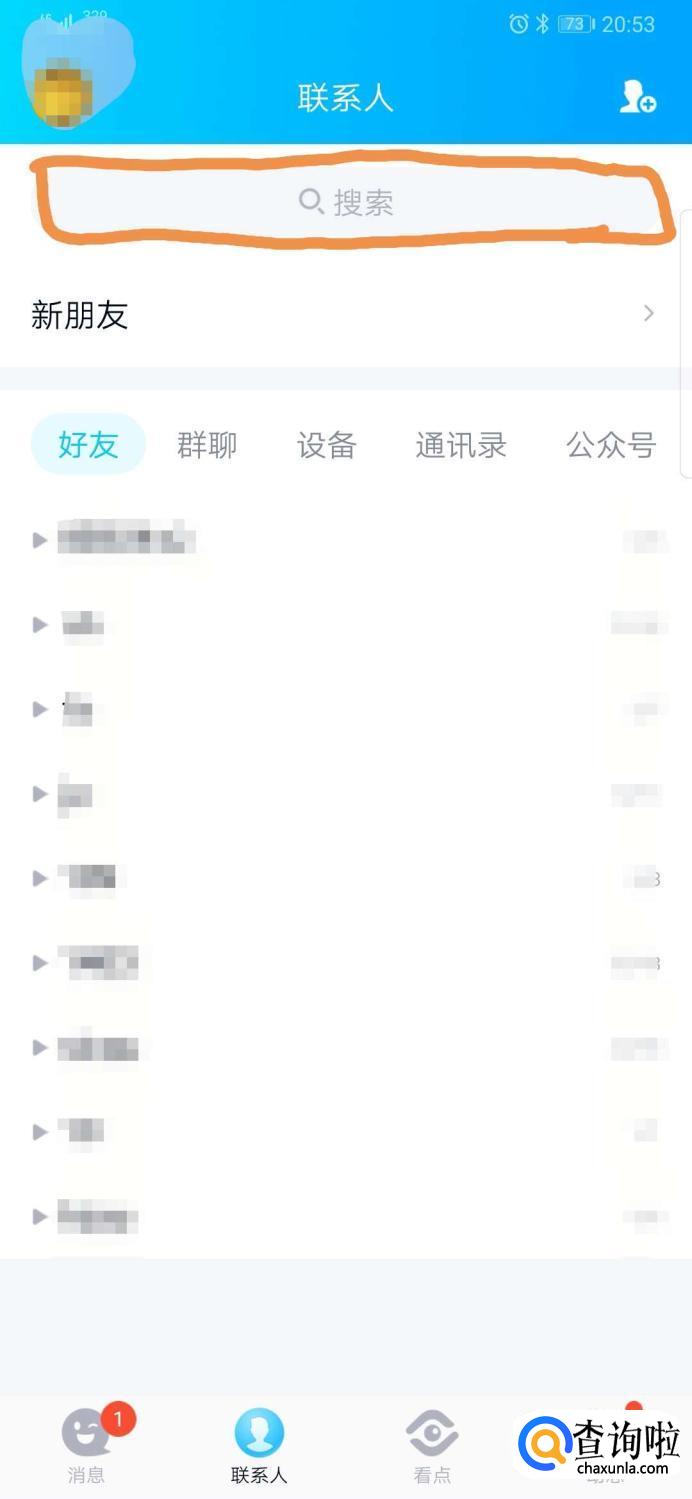Open the add contact icon
The image size is (692, 1499).
tap(637, 97)
